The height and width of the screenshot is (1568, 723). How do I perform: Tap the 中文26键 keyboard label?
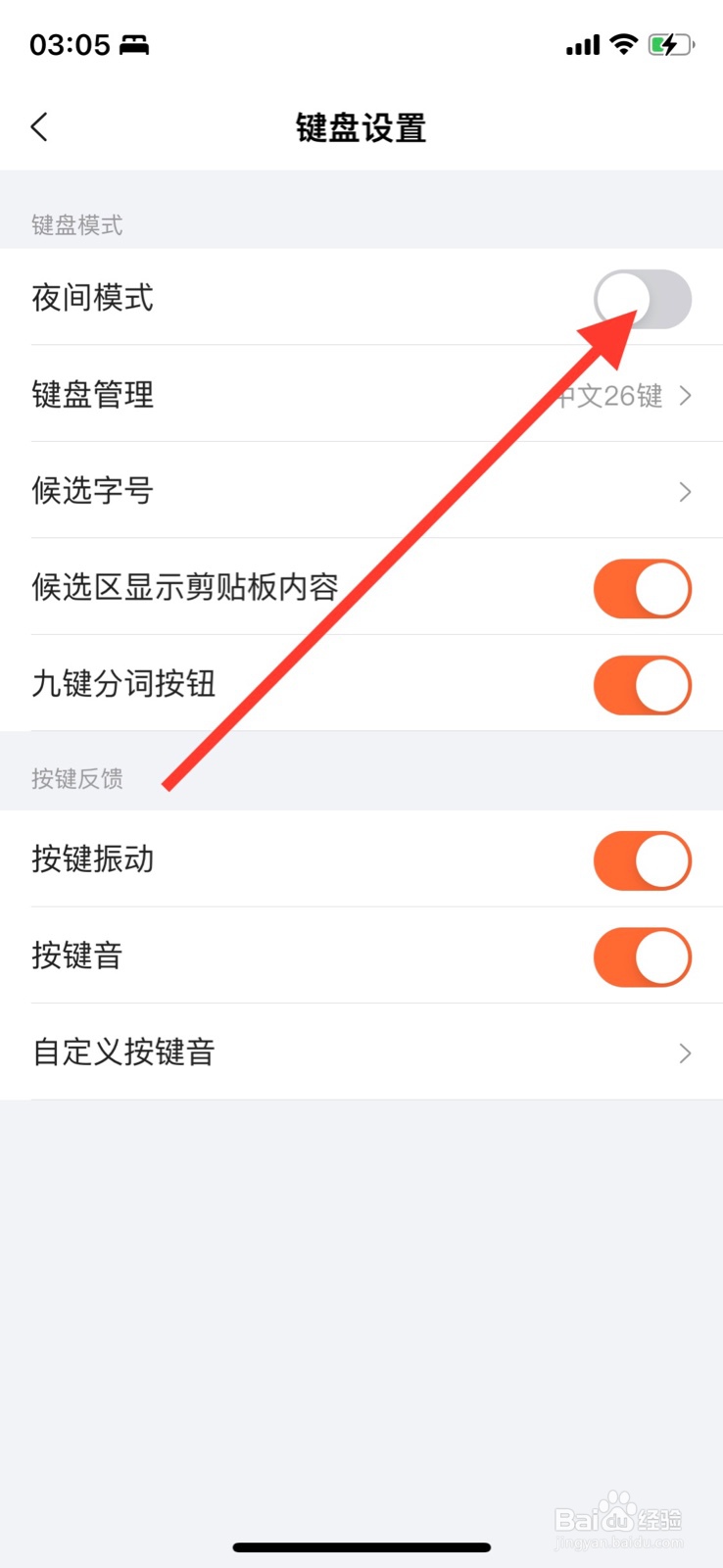click(x=615, y=395)
